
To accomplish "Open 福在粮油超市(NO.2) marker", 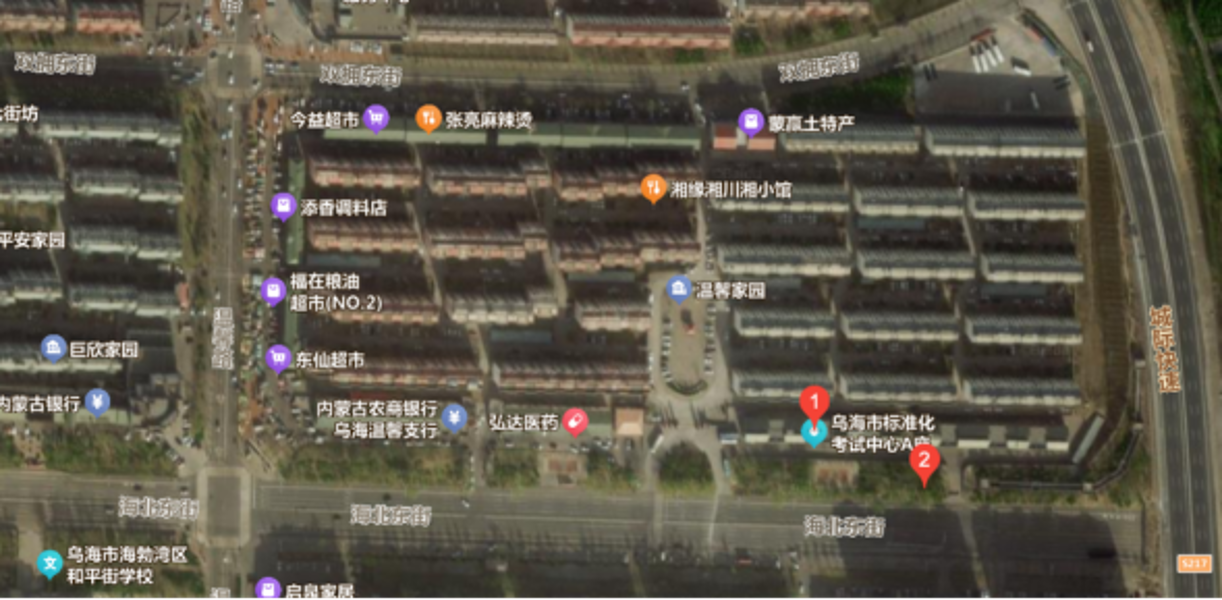I will [x=273, y=291].
